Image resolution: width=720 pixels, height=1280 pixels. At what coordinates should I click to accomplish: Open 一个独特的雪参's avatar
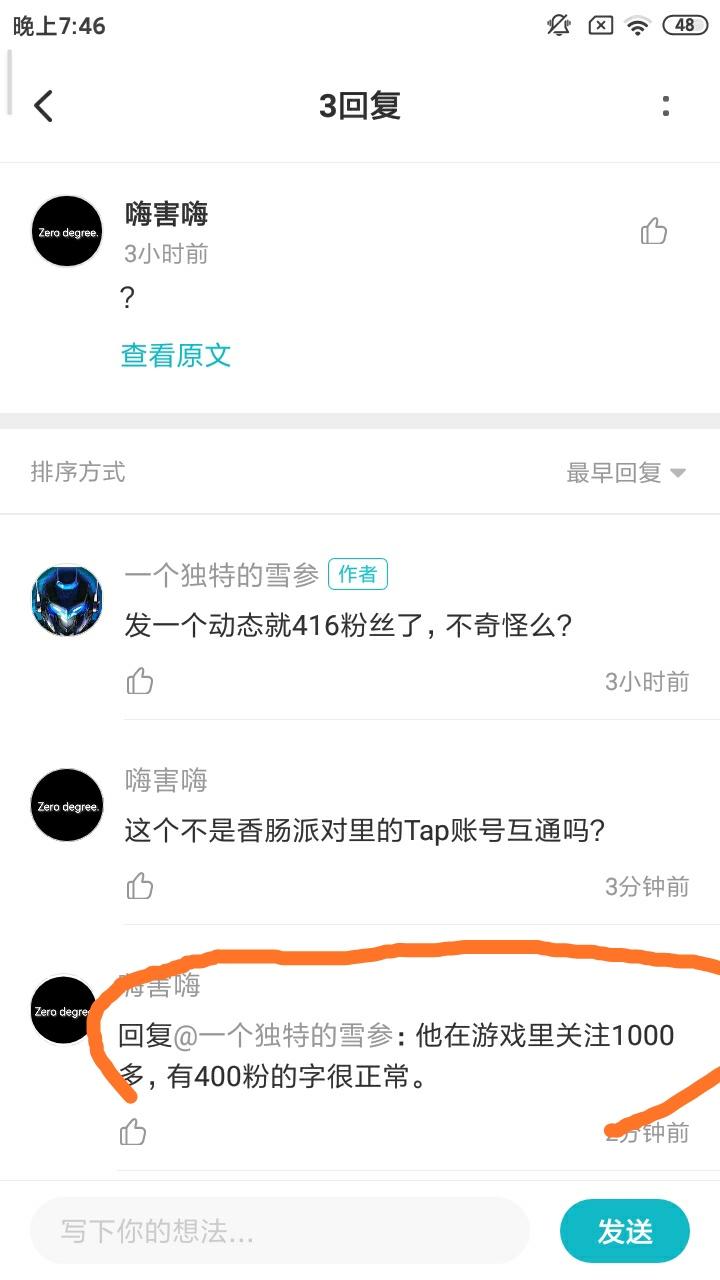tap(66, 599)
